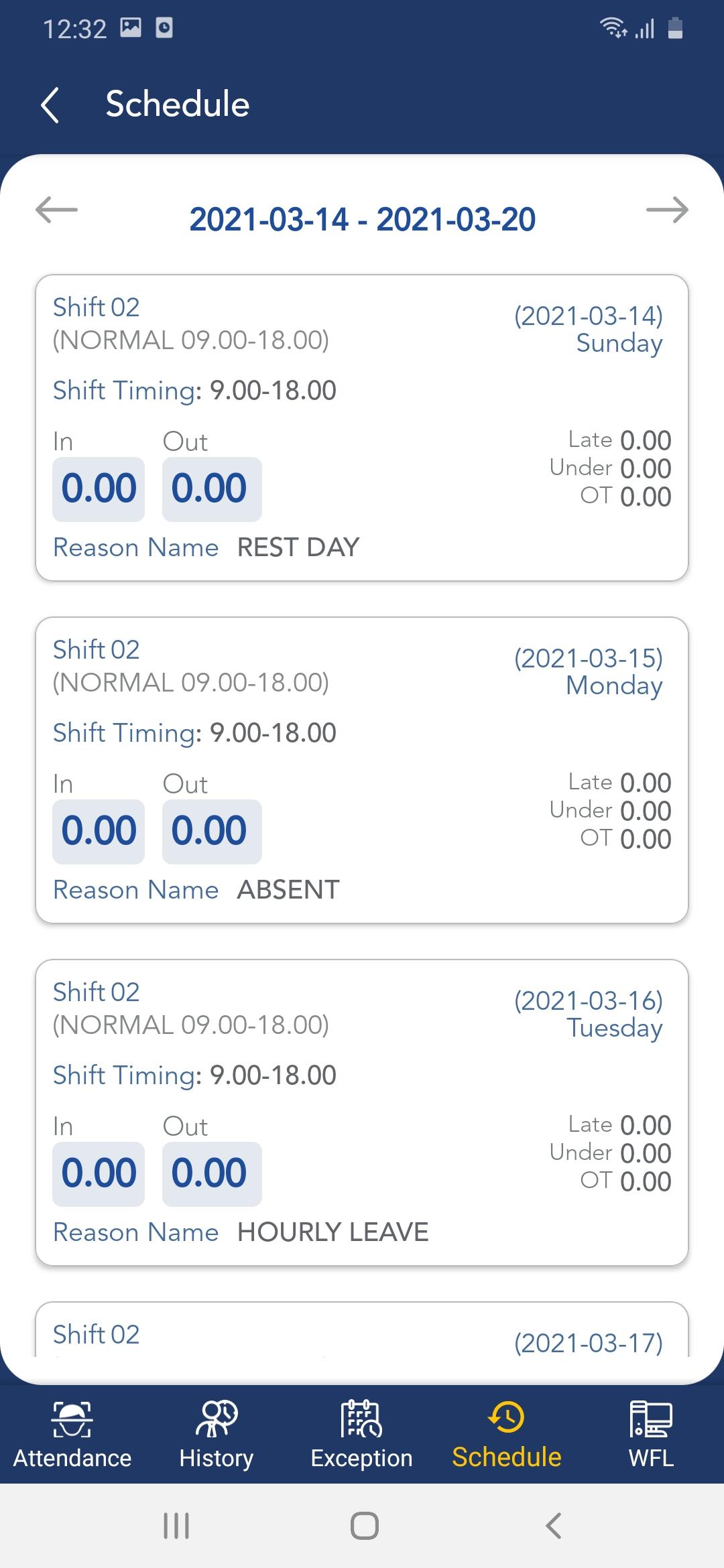
Task: Select the Schedule tab
Action: coord(507,1435)
